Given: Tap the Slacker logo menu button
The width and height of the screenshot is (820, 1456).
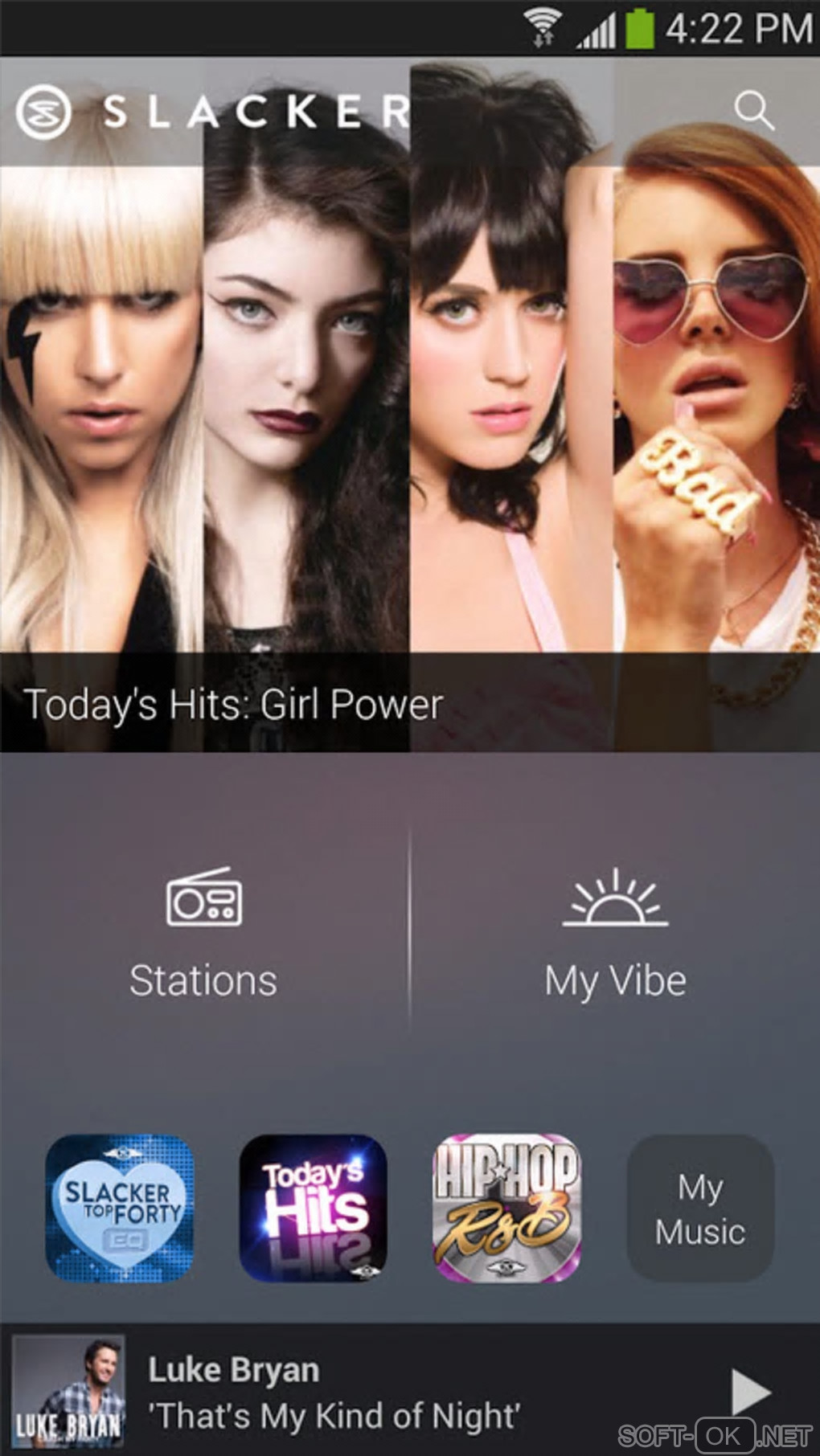Looking at the screenshot, I should (44, 112).
